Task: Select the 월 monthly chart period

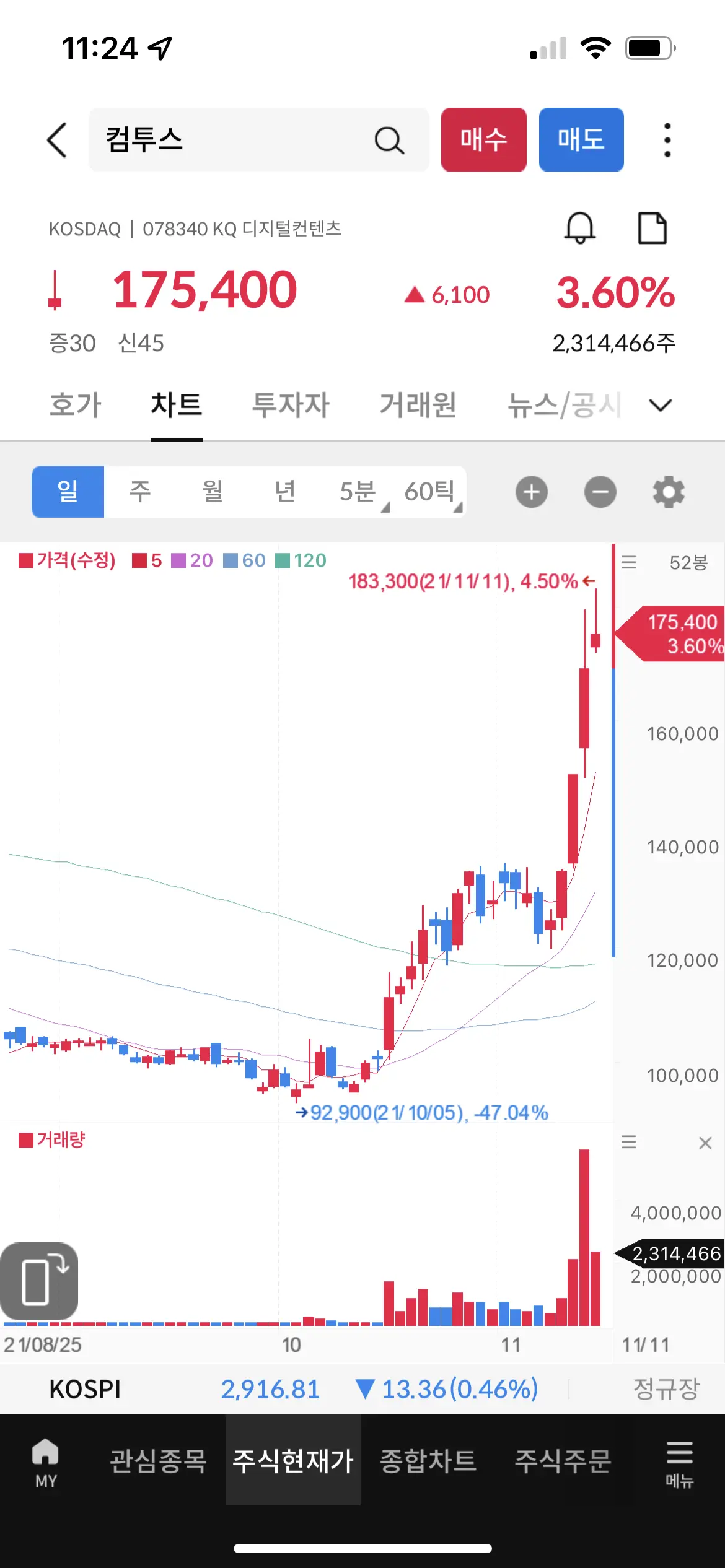Action: point(213,492)
